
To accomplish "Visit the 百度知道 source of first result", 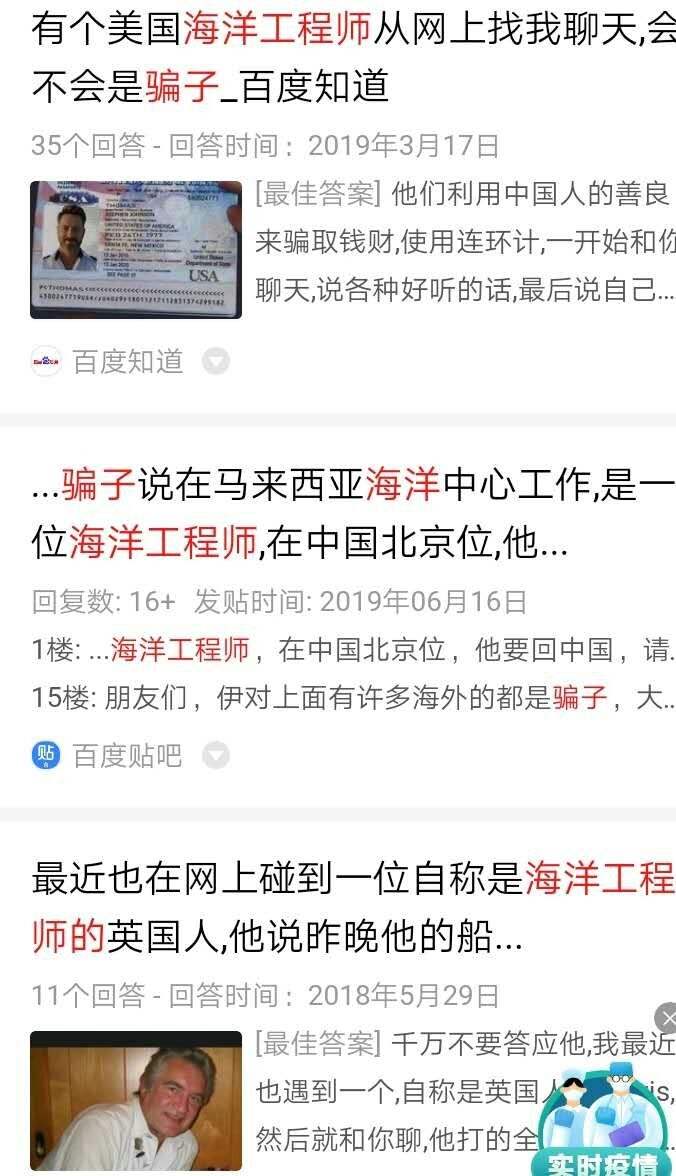I will pyautogui.click(x=127, y=361).
